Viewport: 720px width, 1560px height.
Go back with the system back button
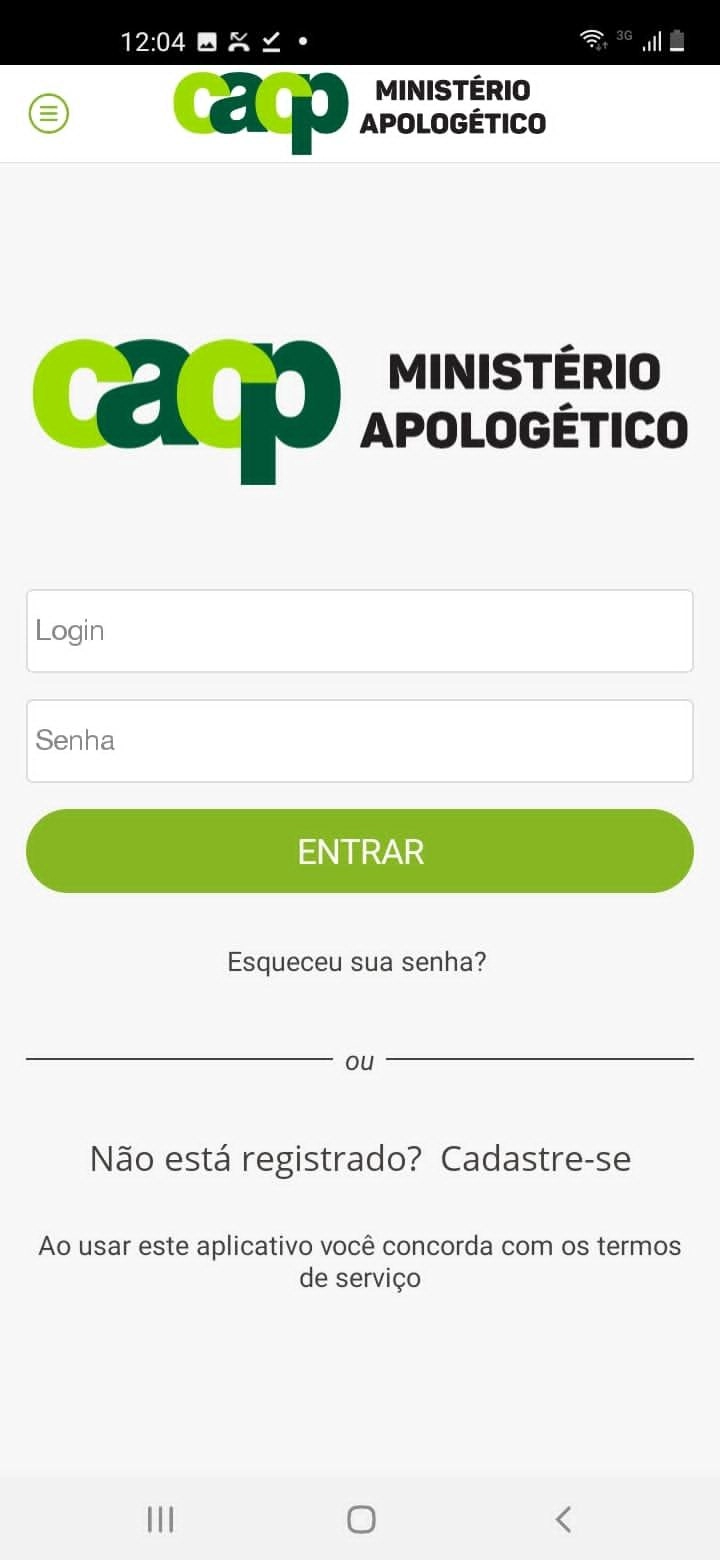pos(563,1520)
